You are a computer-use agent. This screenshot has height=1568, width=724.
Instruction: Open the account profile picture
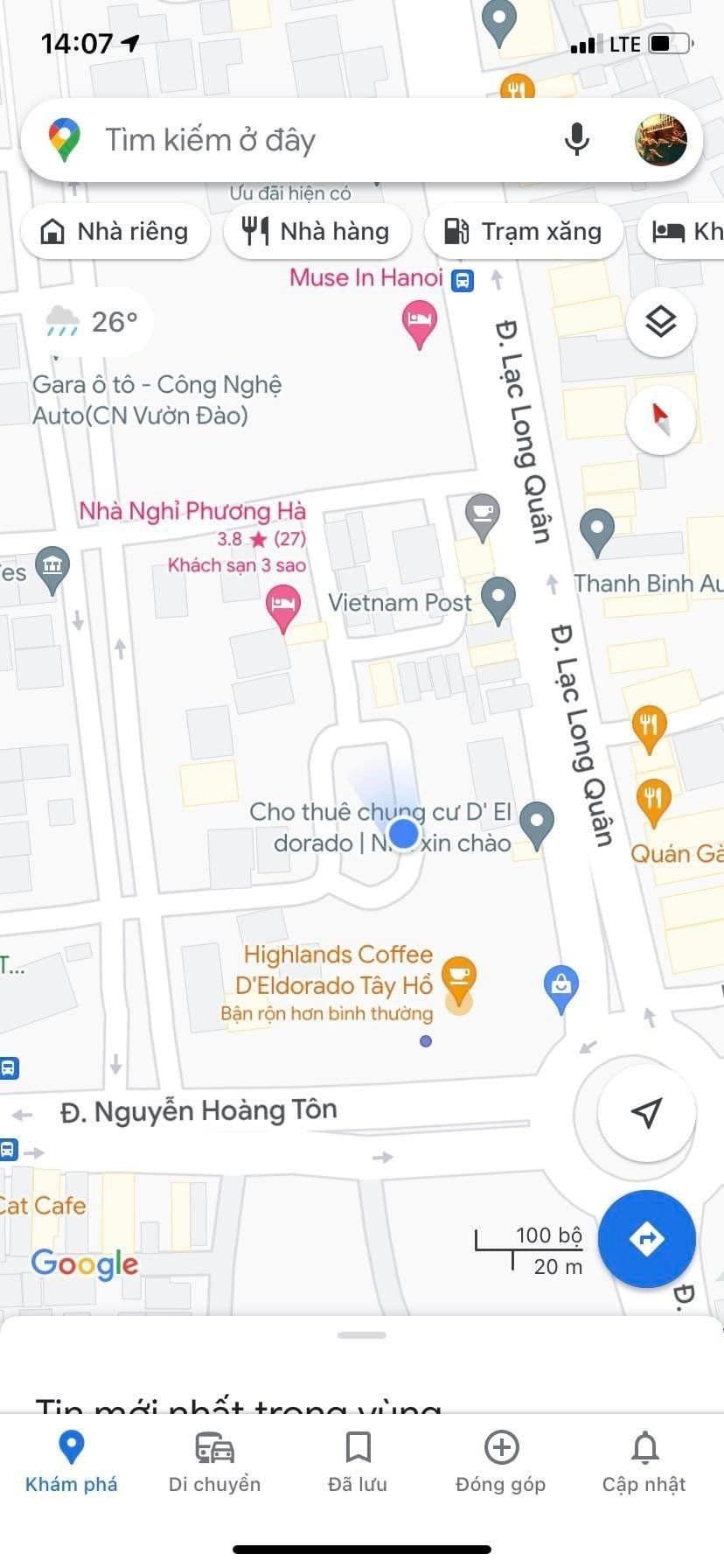pyautogui.click(x=660, y=140)
